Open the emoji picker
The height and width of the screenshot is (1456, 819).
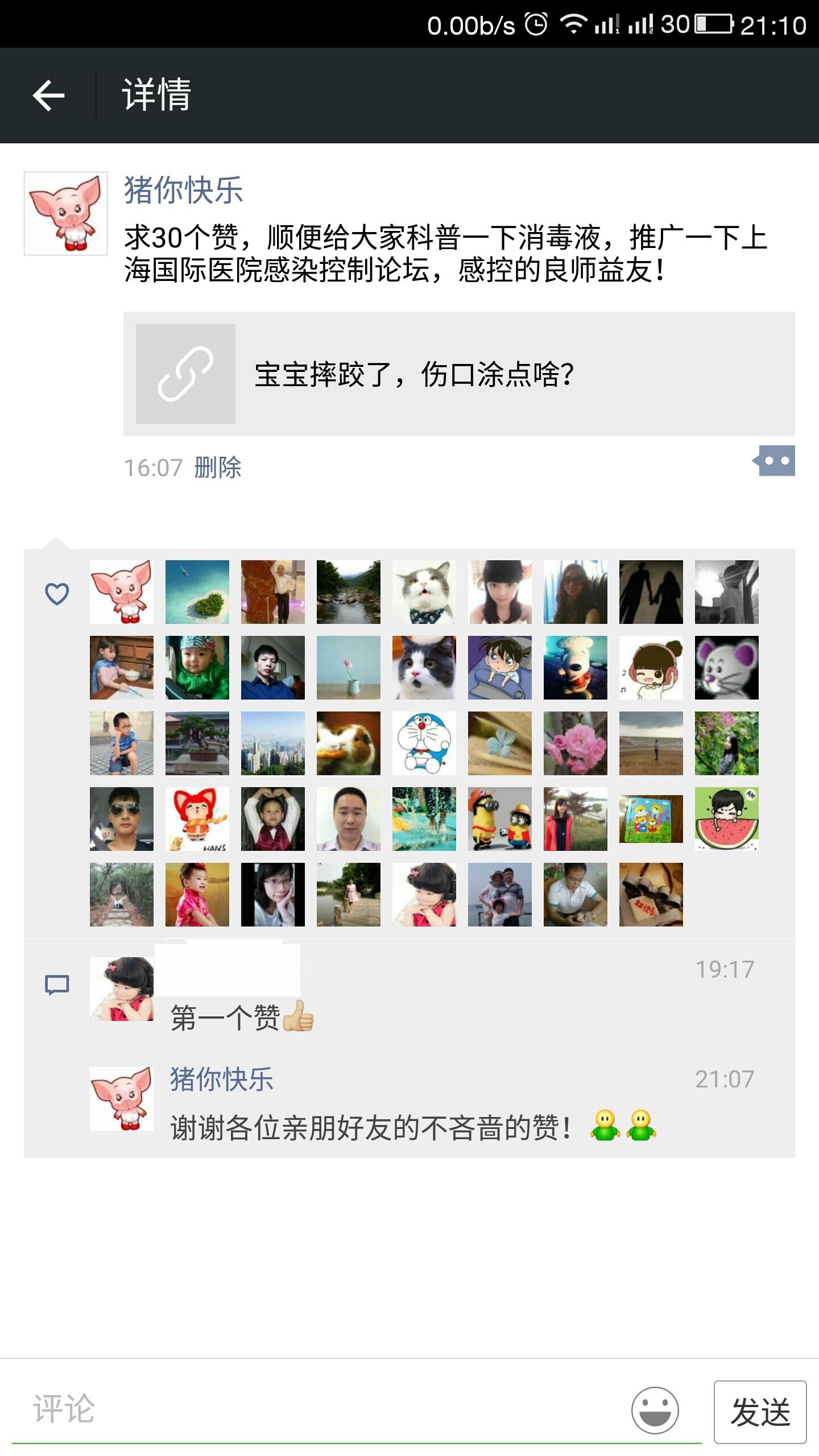tap(655, 1410)
